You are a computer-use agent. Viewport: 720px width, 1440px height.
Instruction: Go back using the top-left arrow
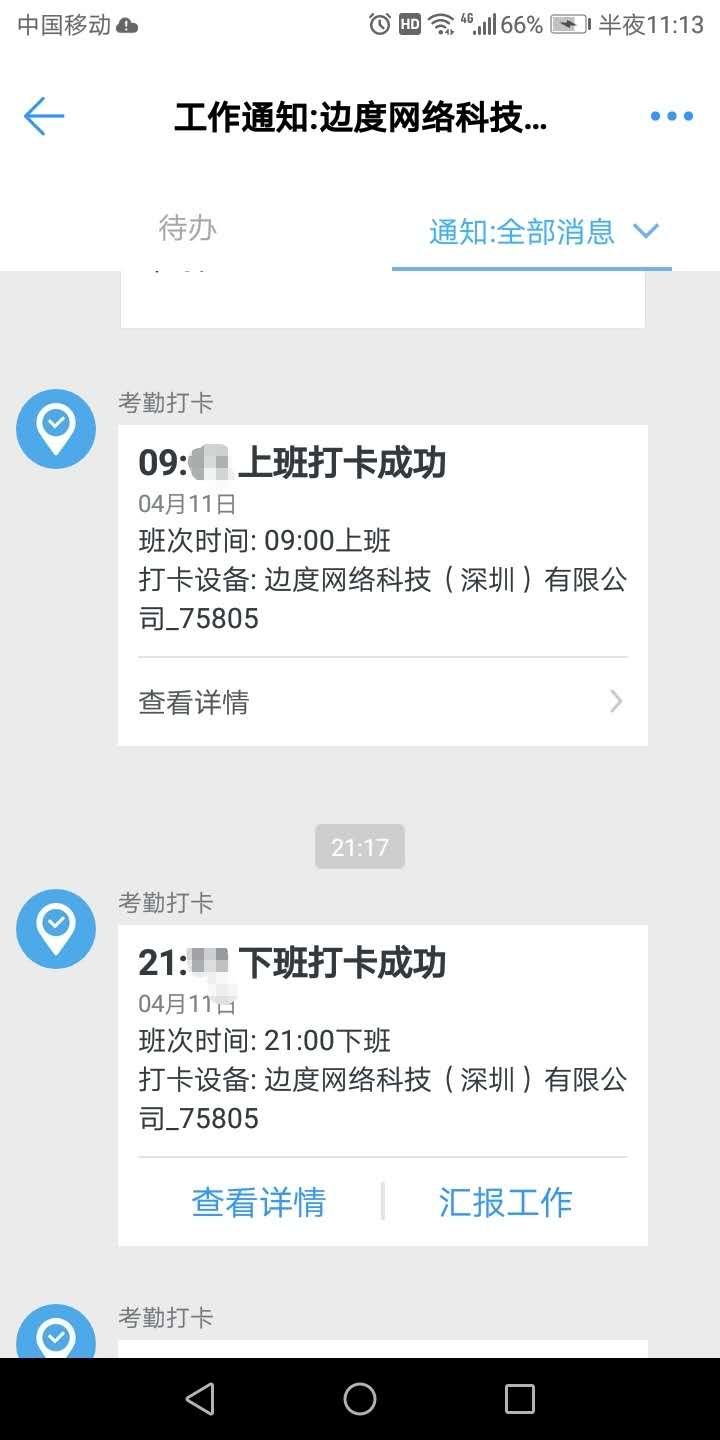44,117
